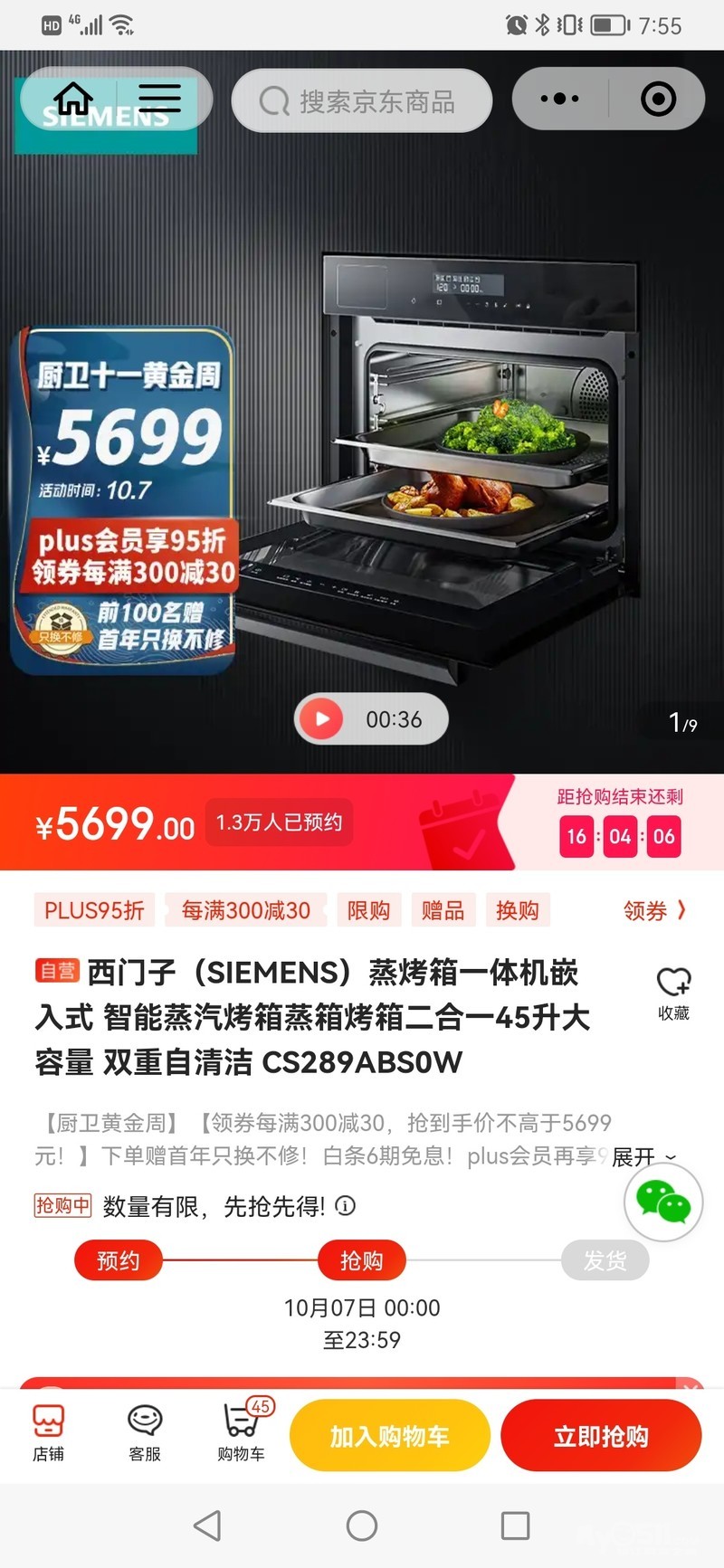Tap the 搜索京东商品 search box
Viewport: 724px width, 1568px height.
(362, 100)
